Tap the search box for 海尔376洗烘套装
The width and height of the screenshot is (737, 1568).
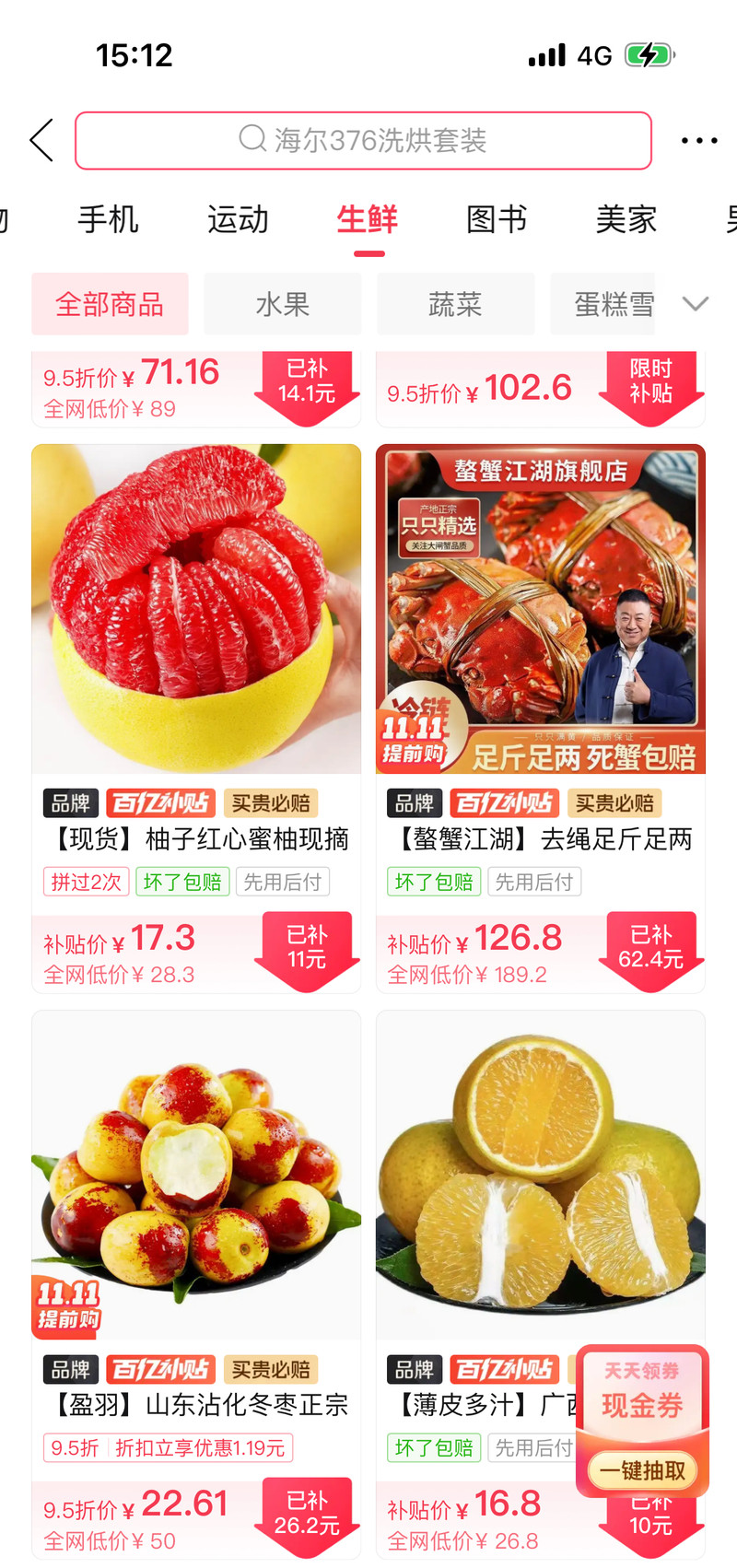pos(363,141)
